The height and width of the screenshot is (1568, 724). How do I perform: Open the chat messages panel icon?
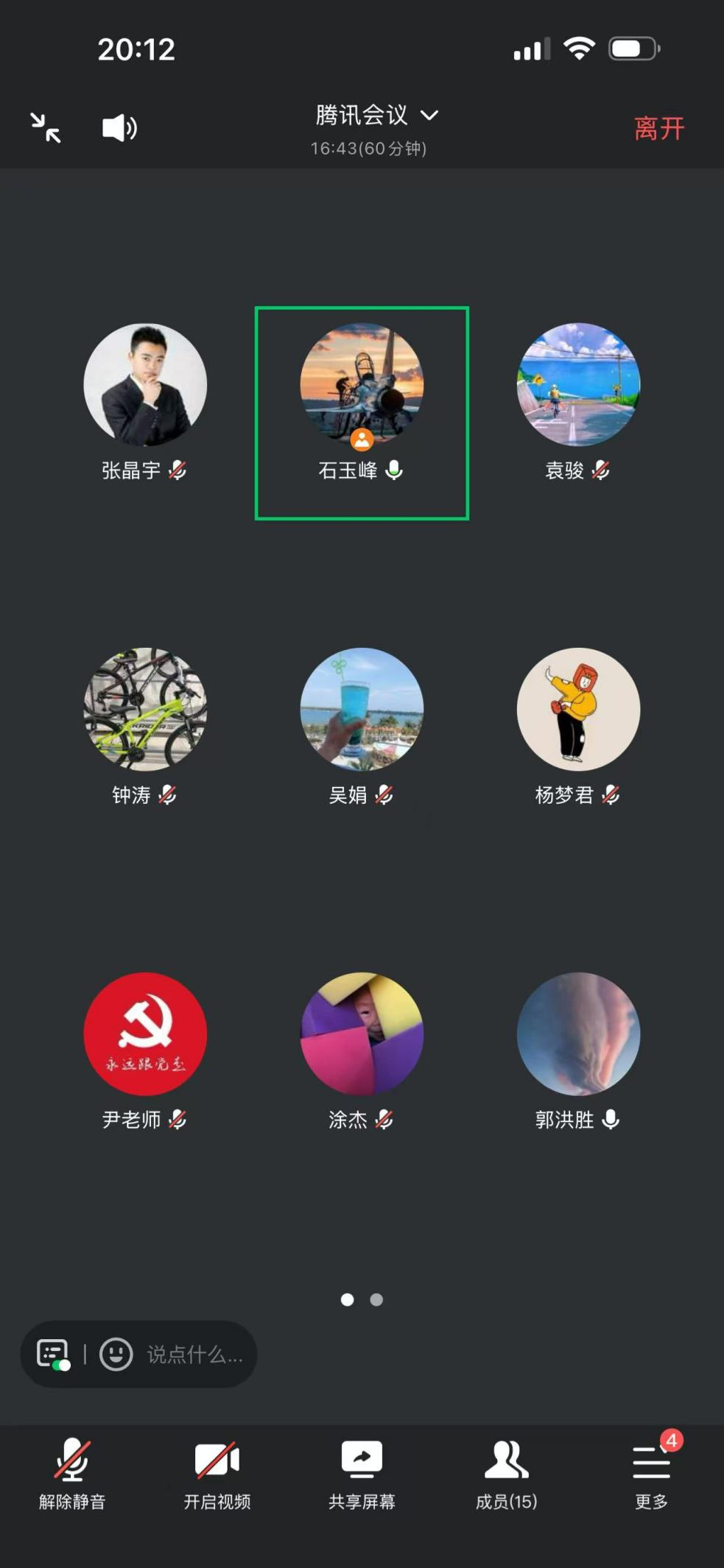click(x=53, y=1354)
